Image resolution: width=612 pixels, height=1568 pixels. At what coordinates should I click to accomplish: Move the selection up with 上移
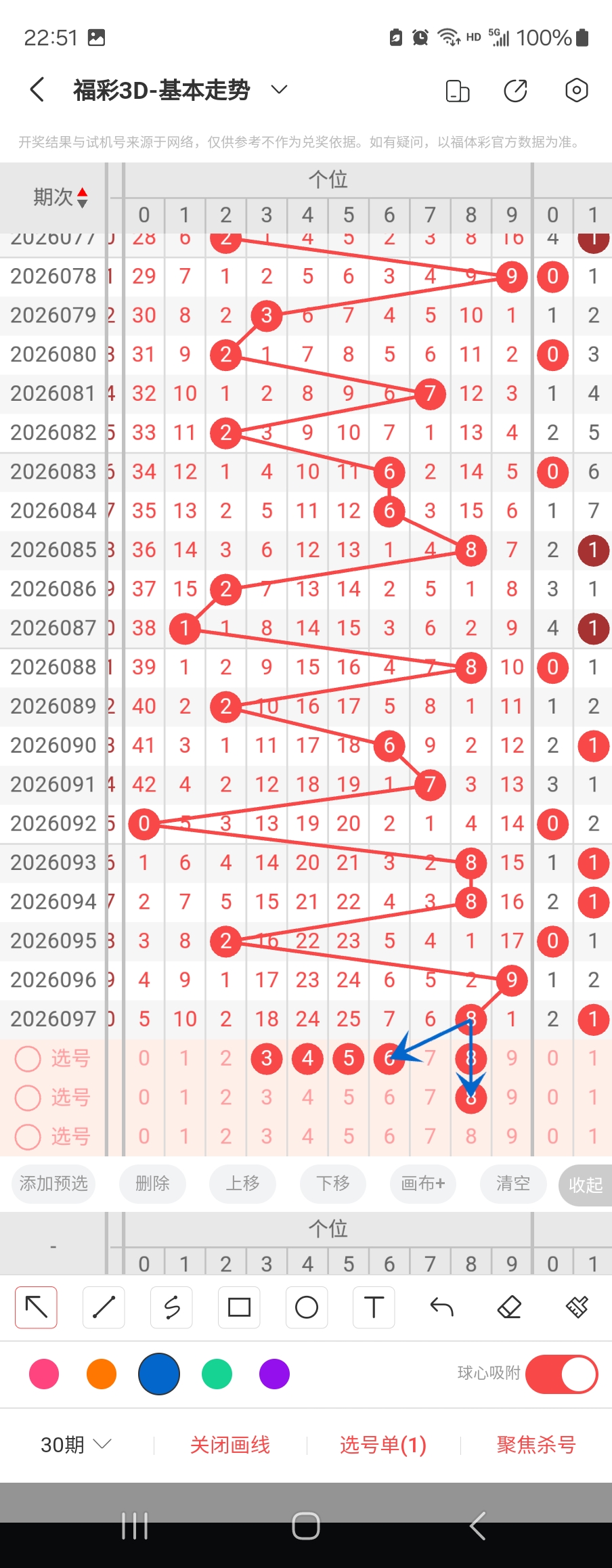pyautogui.click(x=242, y=1183)
